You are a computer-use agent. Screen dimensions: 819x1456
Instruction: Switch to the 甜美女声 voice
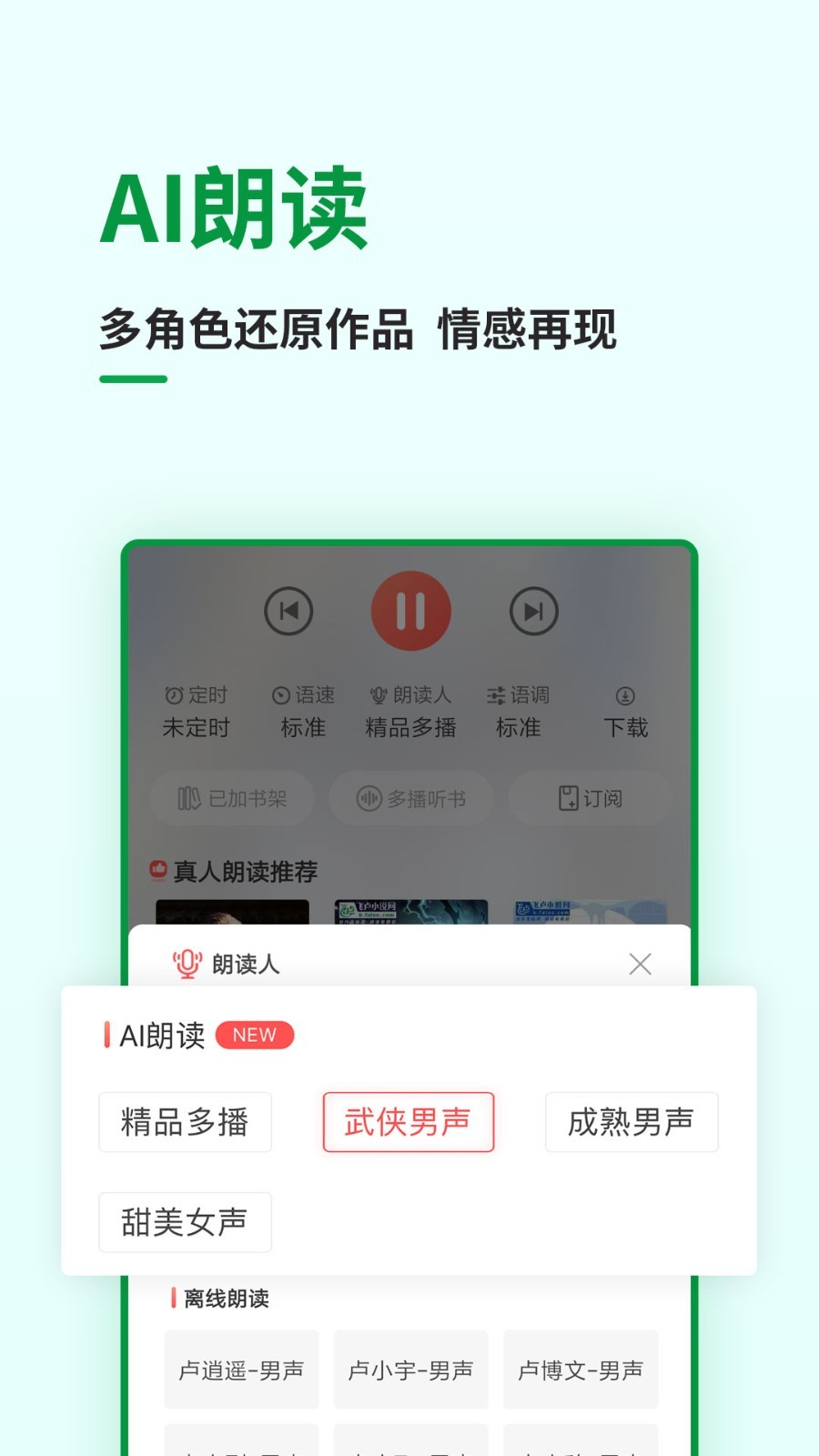coord(185,1223)
